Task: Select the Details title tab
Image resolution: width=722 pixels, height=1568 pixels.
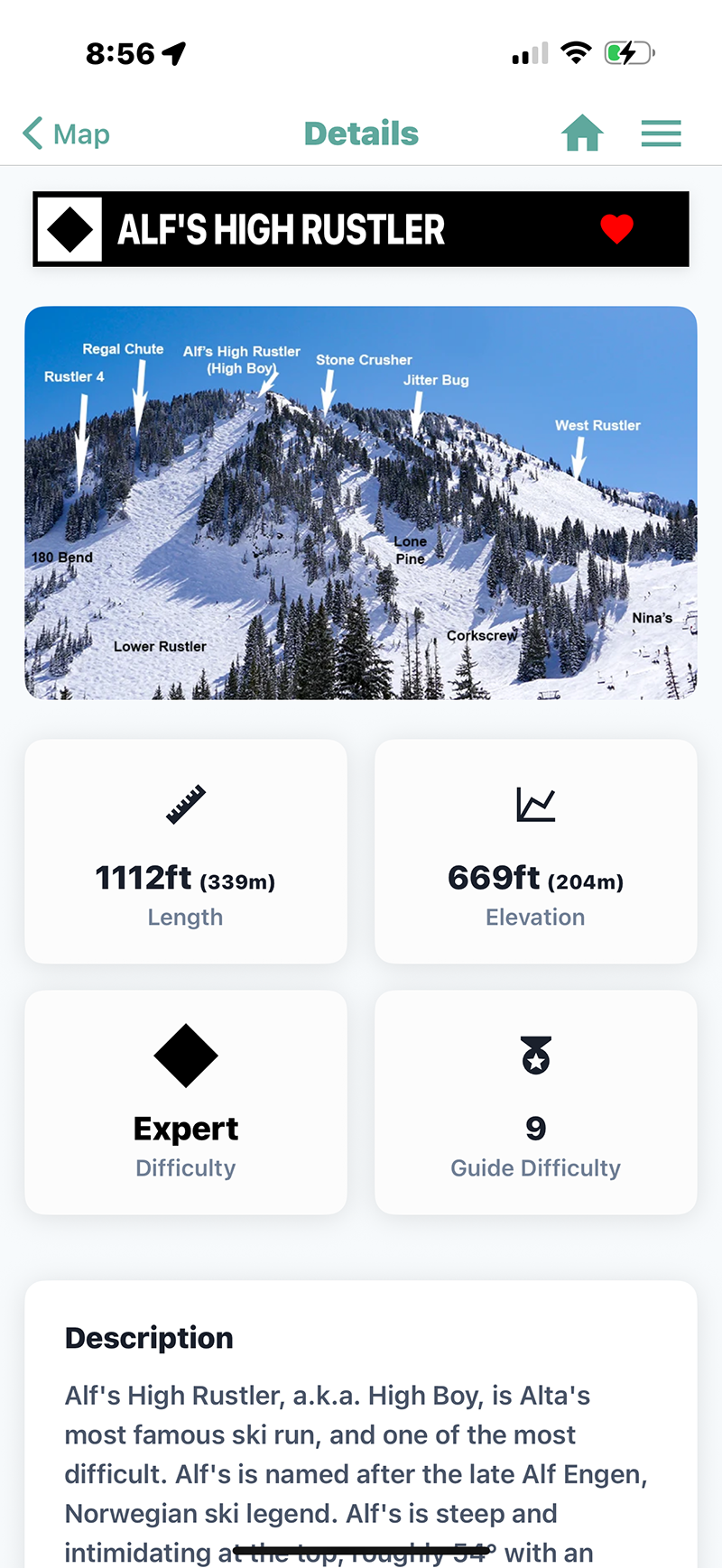Action: (361, 133)
